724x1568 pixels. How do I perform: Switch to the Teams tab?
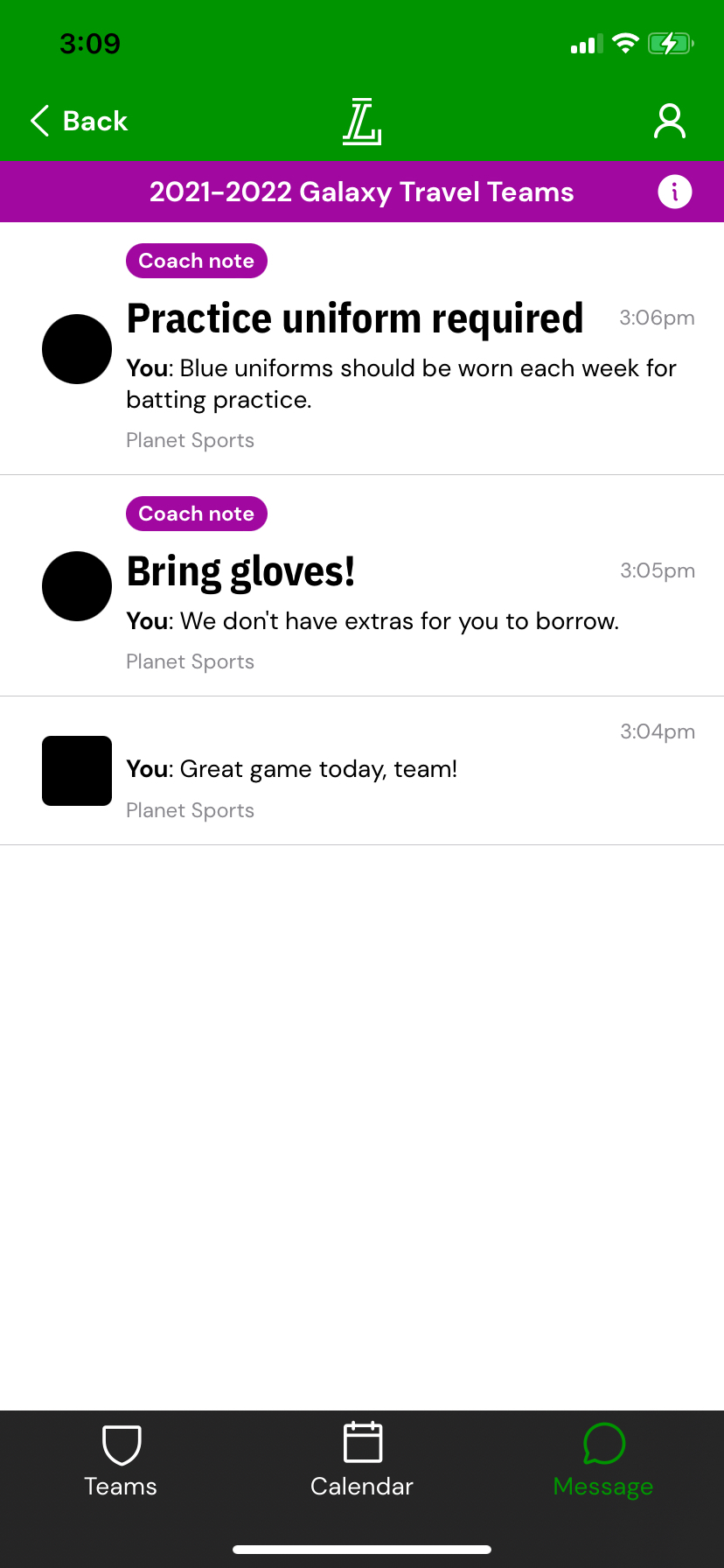pos(121,1461)
